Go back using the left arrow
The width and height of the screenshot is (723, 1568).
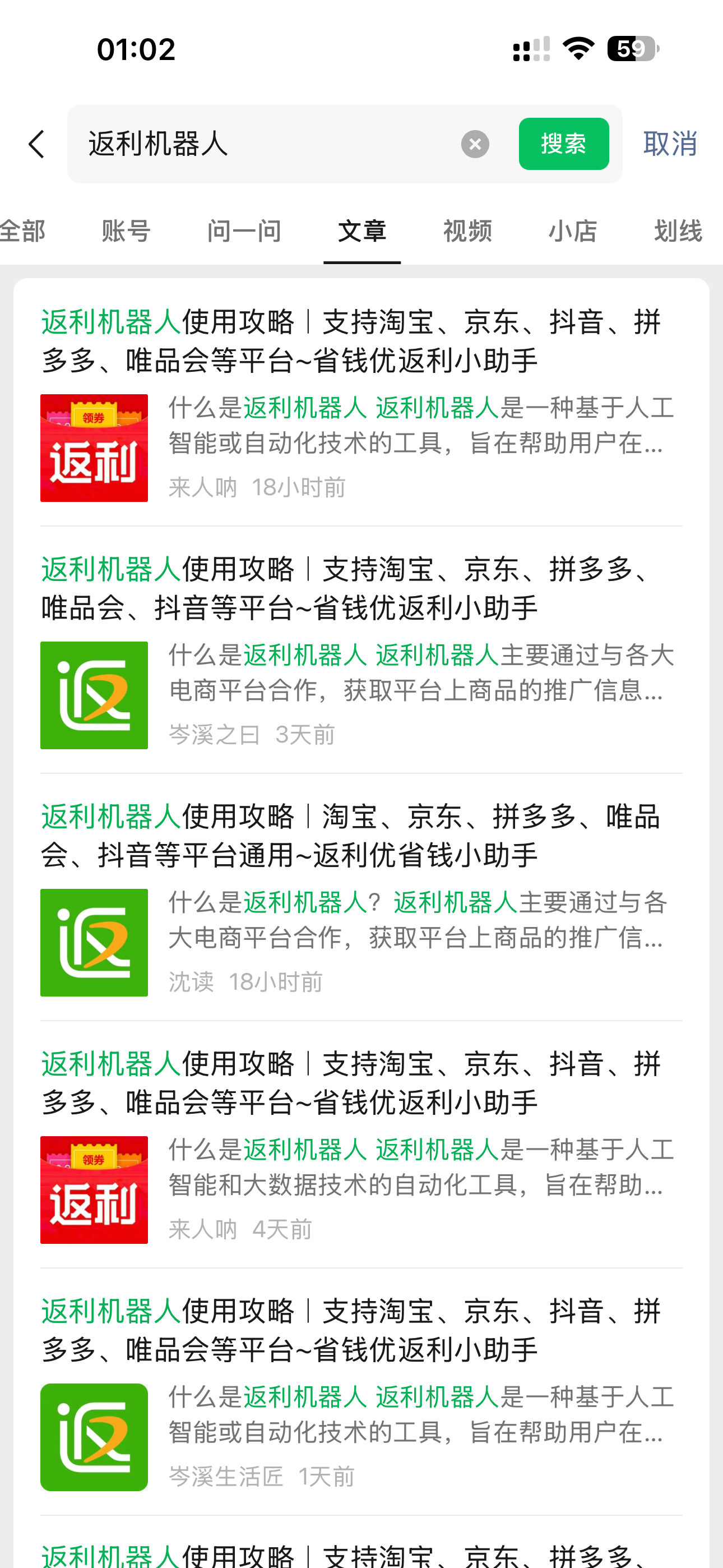click(x=36, y=144)
